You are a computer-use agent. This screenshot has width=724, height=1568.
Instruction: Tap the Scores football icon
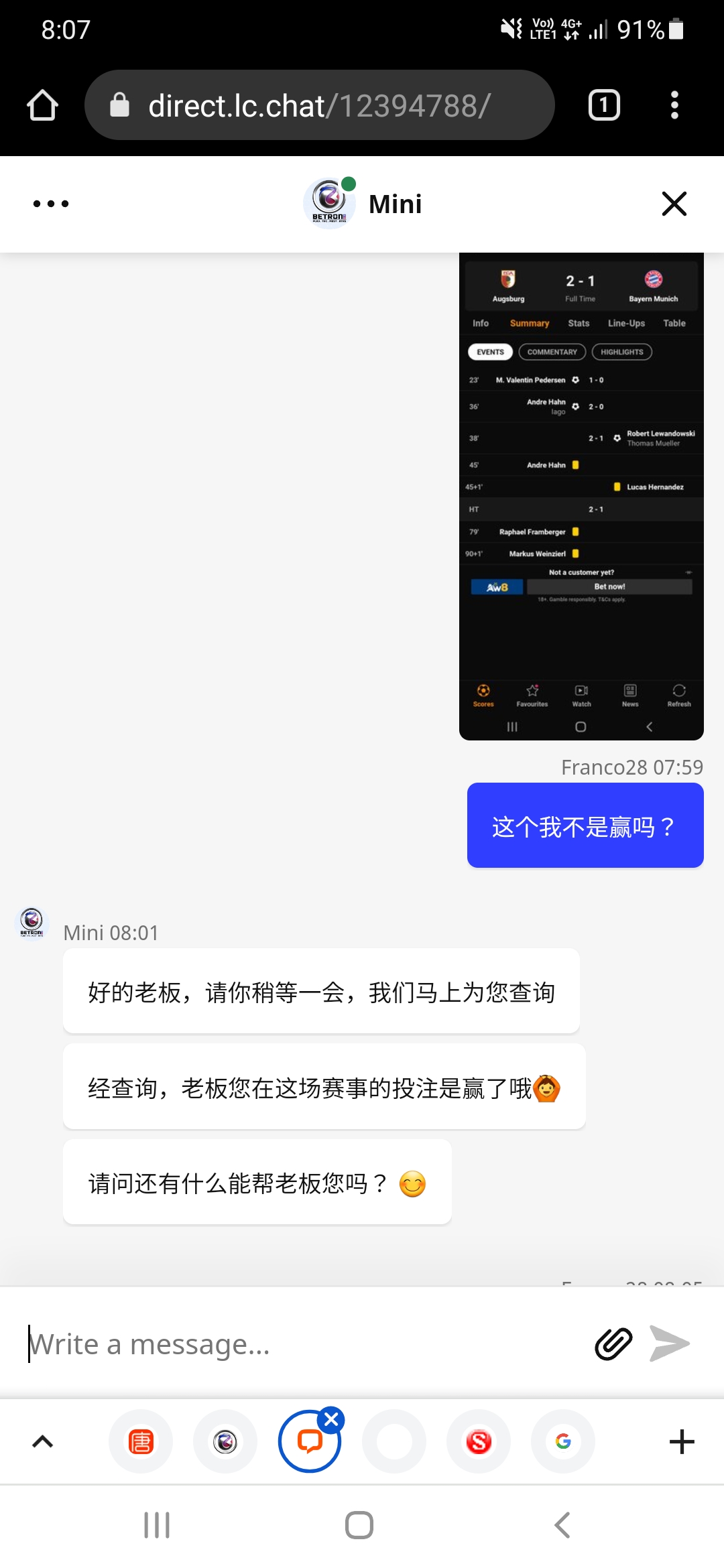click(x=483, y=696)
